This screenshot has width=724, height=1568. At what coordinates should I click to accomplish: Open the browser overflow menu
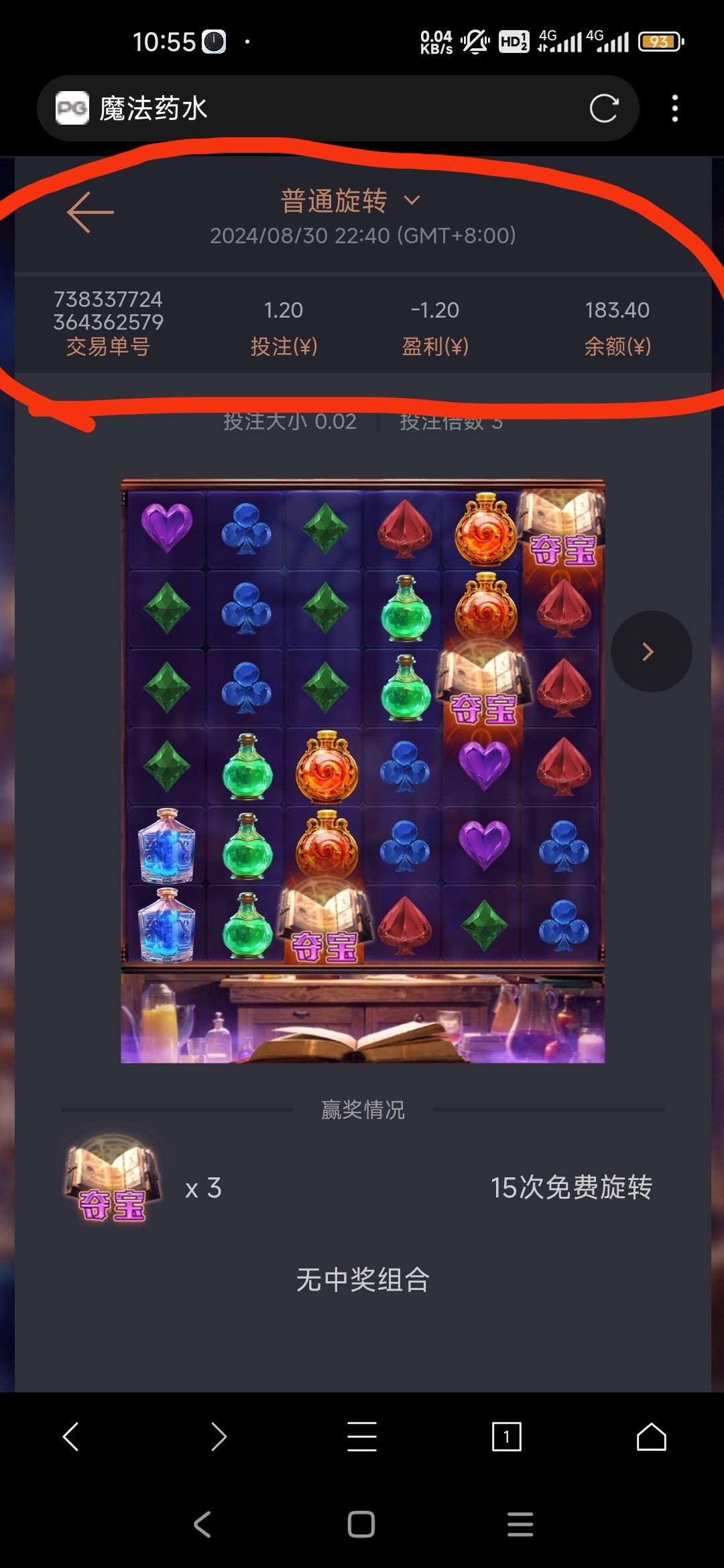pos(674,109)
